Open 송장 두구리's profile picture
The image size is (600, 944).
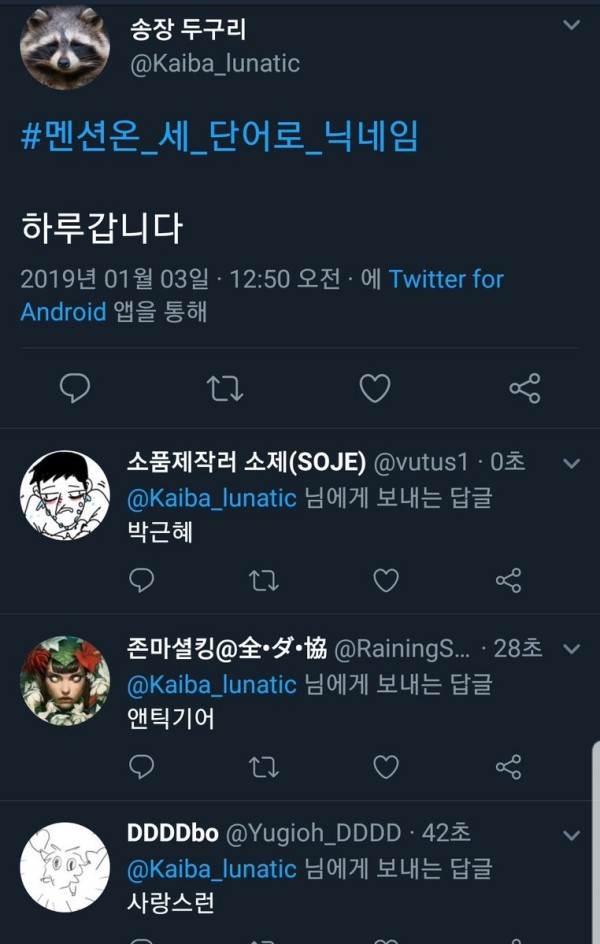click(65, 47)
